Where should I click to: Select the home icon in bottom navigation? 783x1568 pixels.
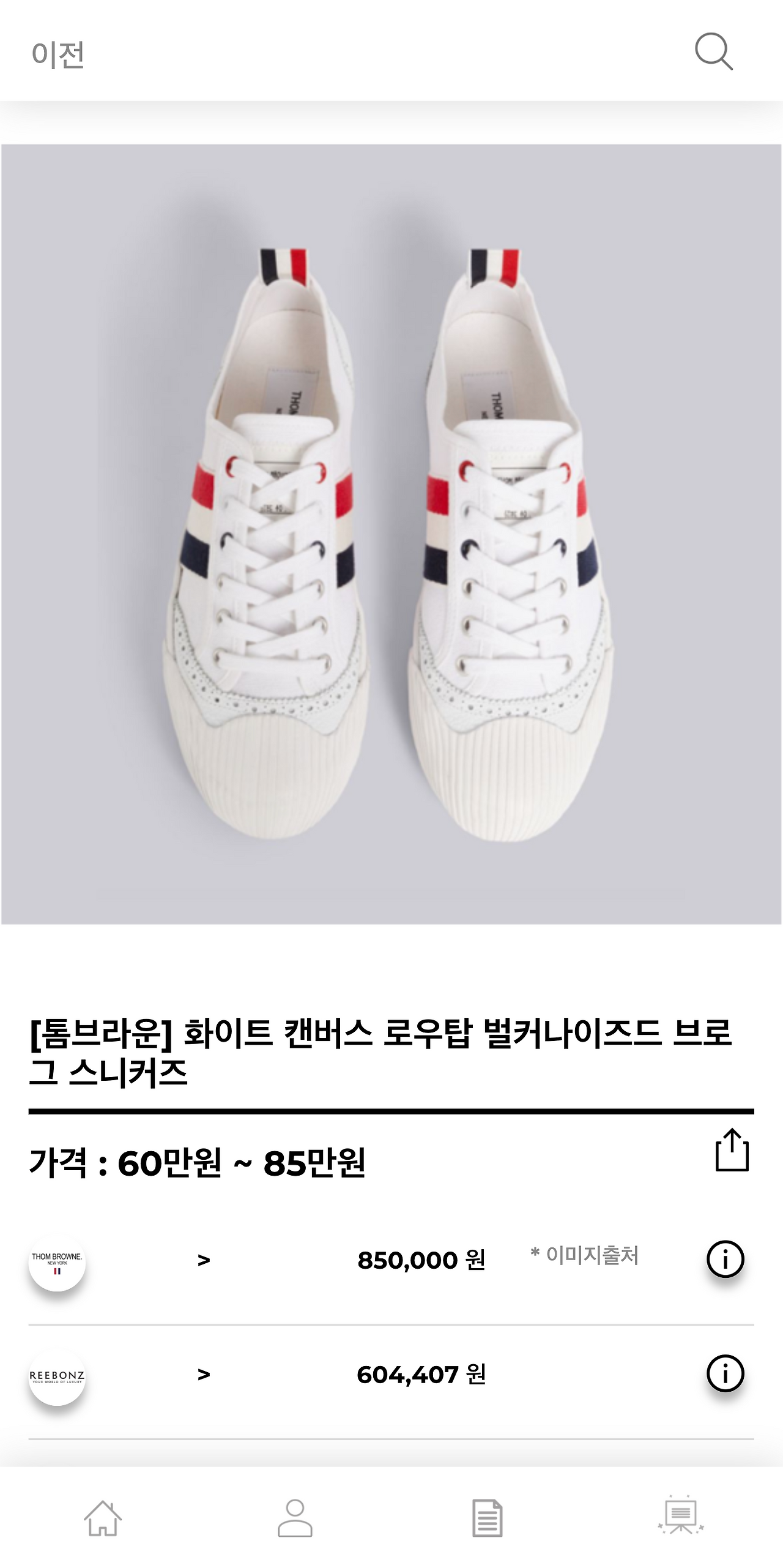(x=102, y=1515)
